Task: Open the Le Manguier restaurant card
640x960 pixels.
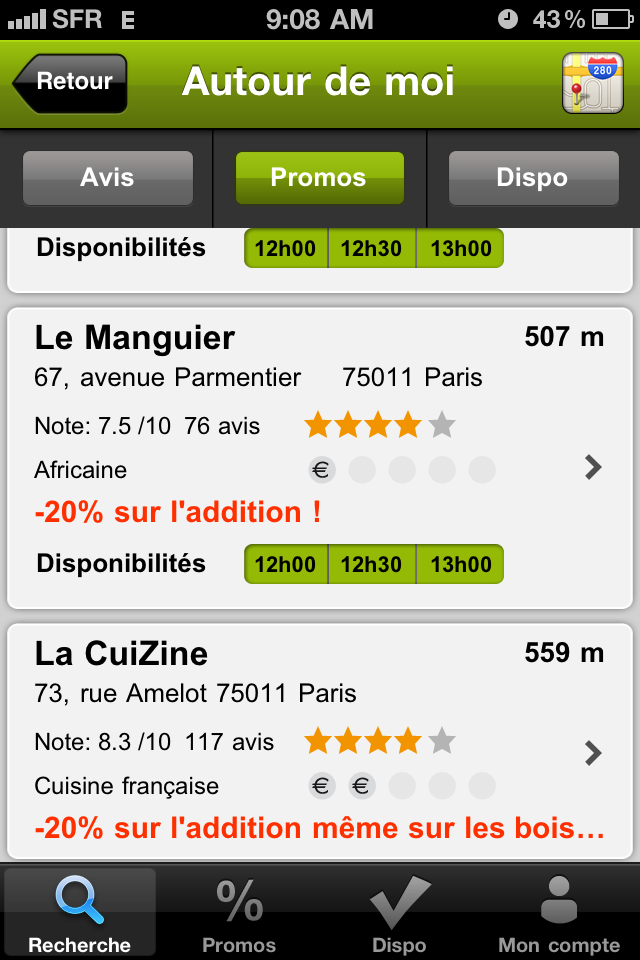Action: pos(320,420)
